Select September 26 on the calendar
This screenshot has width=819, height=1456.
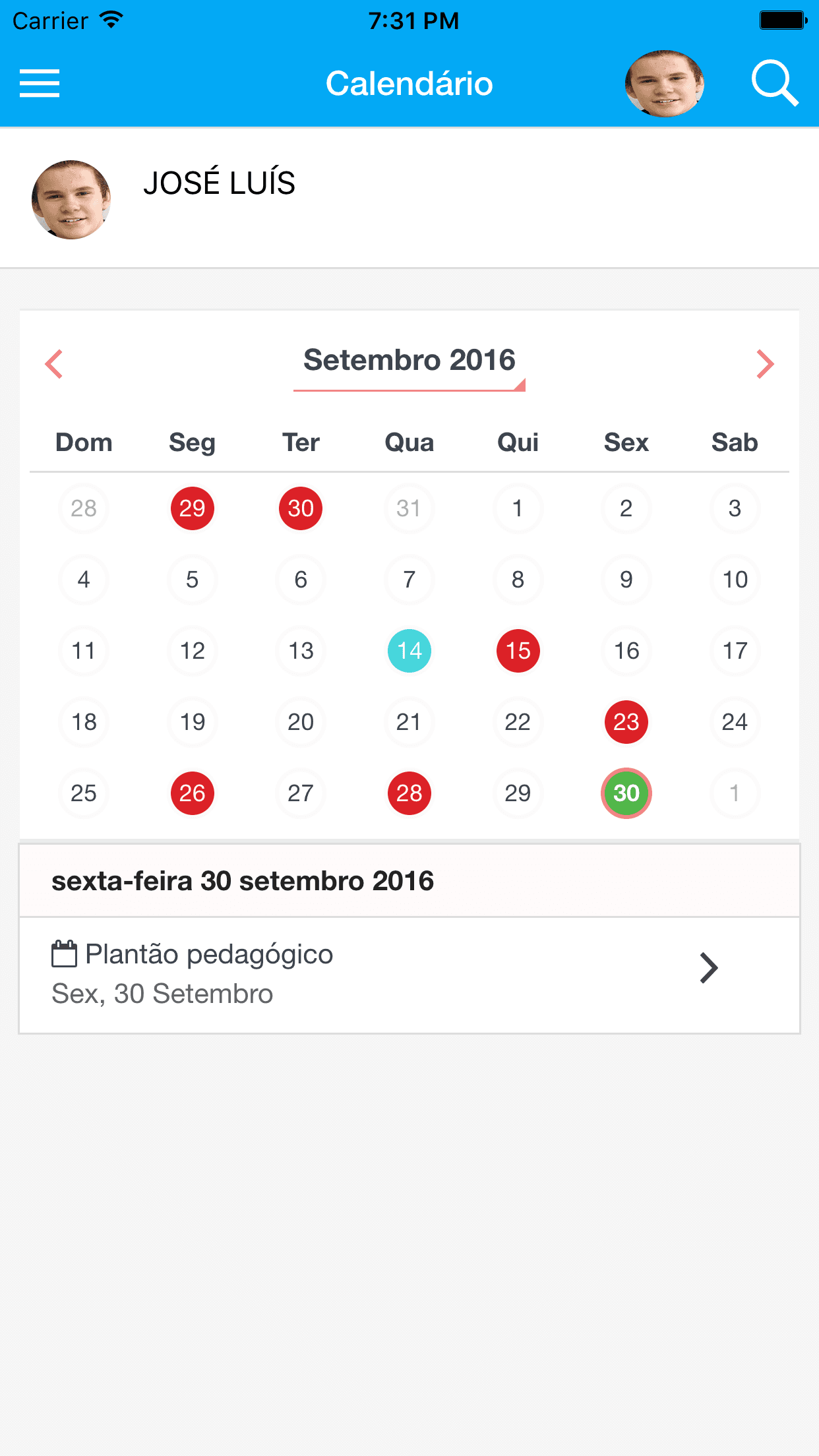coord(193,793)
